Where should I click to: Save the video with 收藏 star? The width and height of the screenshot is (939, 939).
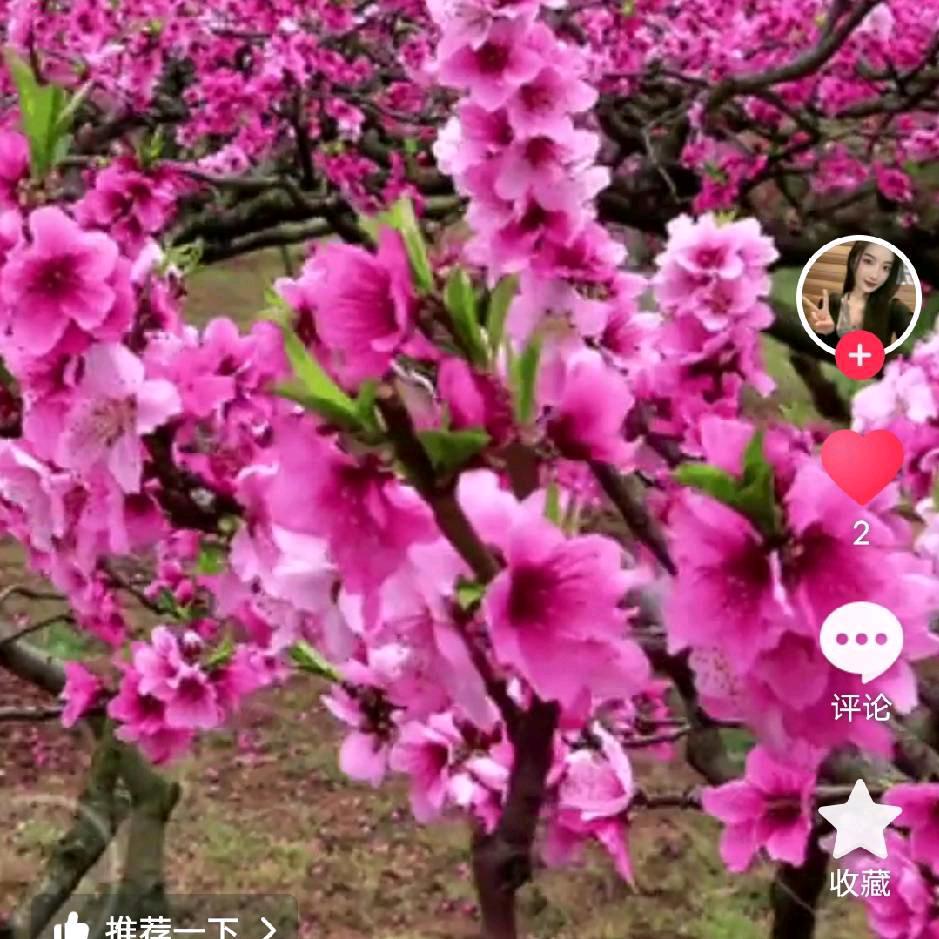tap(860, 822)
